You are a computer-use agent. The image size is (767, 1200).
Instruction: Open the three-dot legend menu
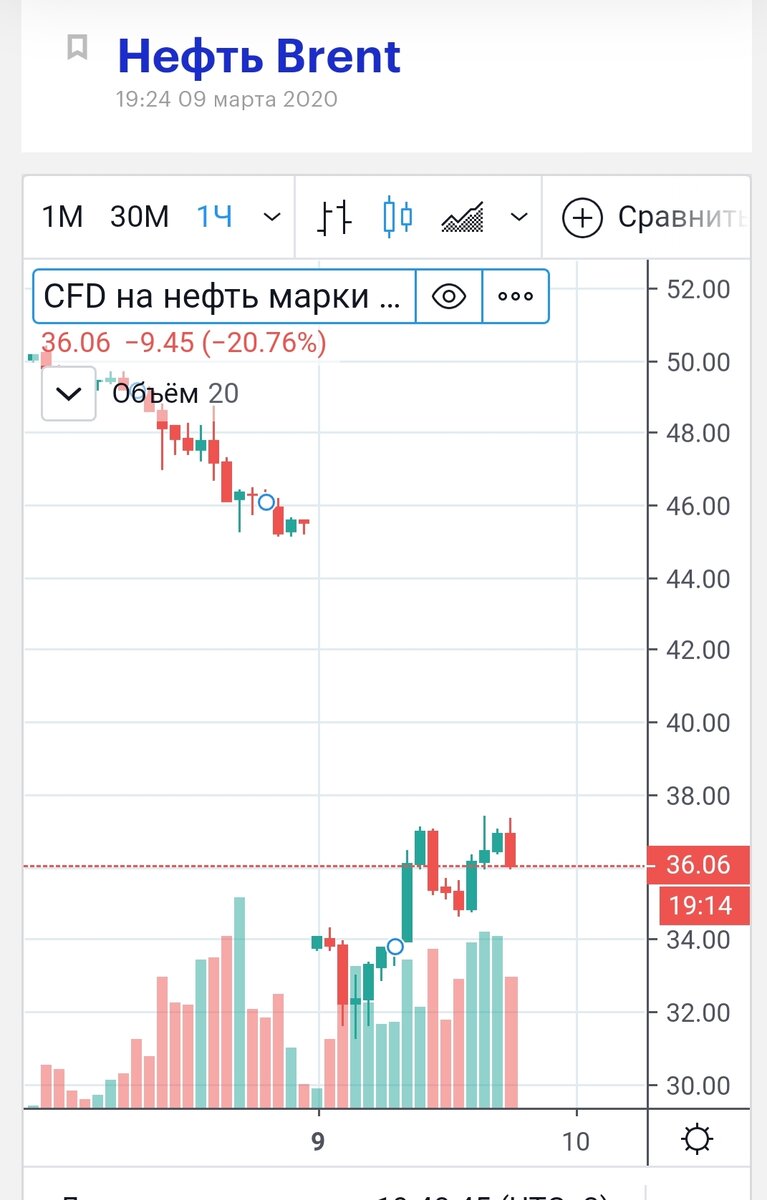coord(515,296)
